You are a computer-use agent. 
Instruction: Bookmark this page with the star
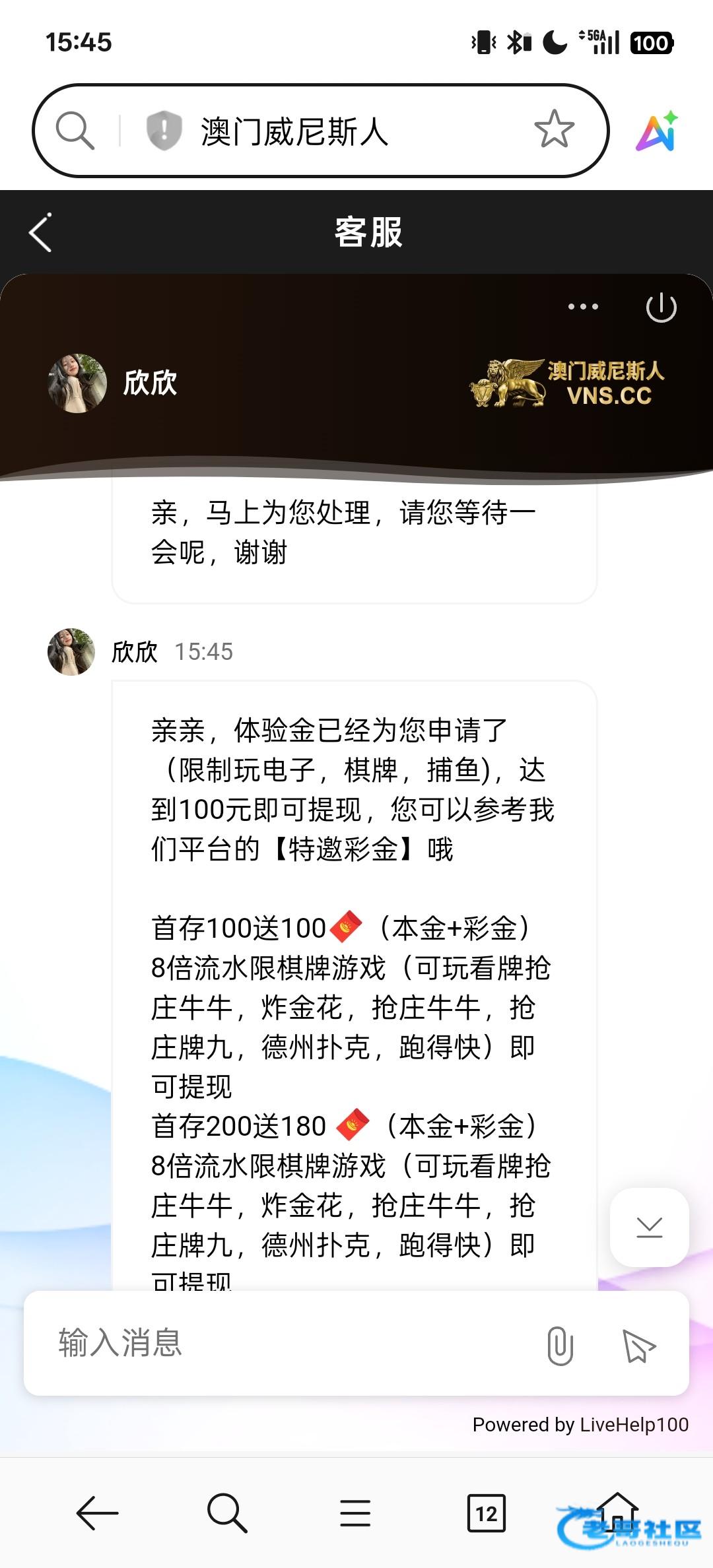tap(554, 129)
